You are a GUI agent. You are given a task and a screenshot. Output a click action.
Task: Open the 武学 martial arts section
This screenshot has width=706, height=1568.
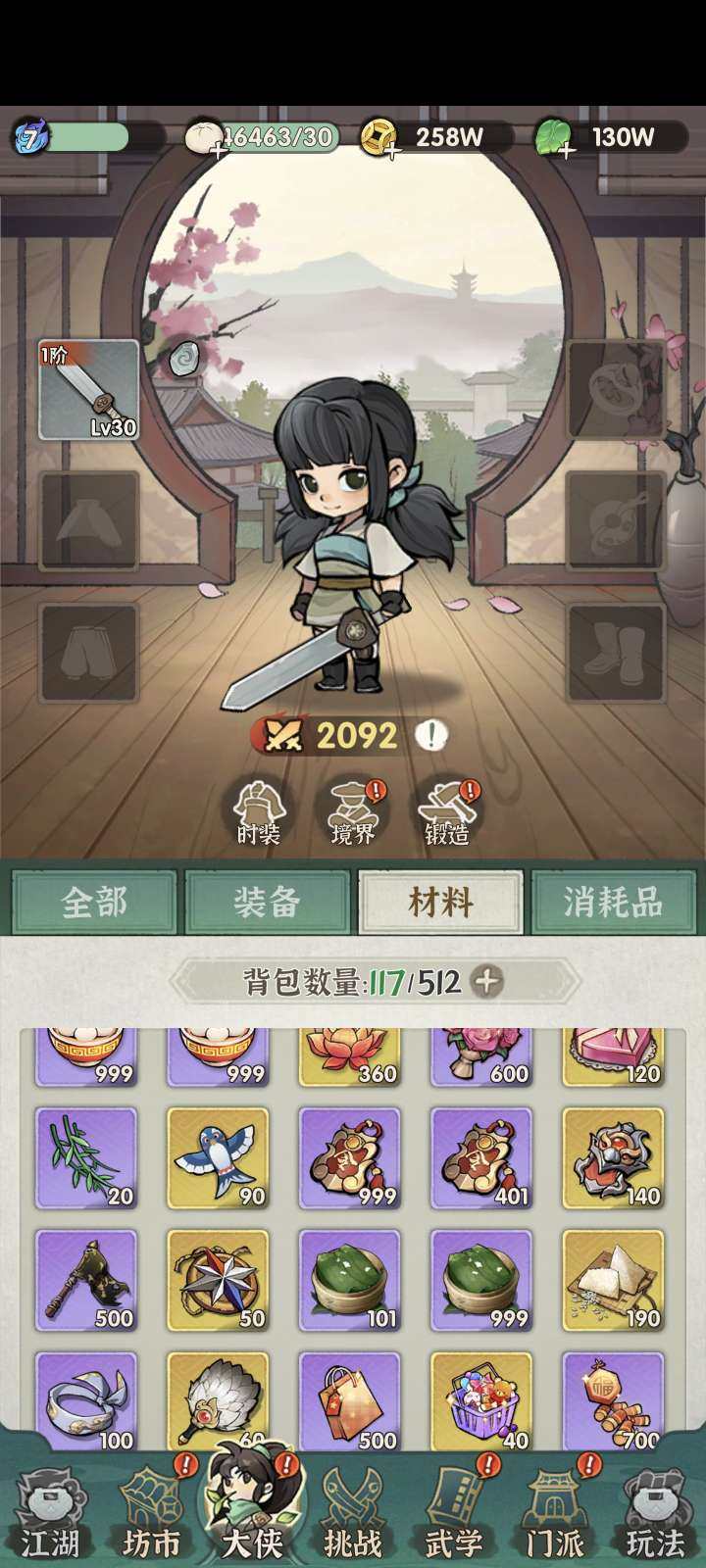point(456,1514)
